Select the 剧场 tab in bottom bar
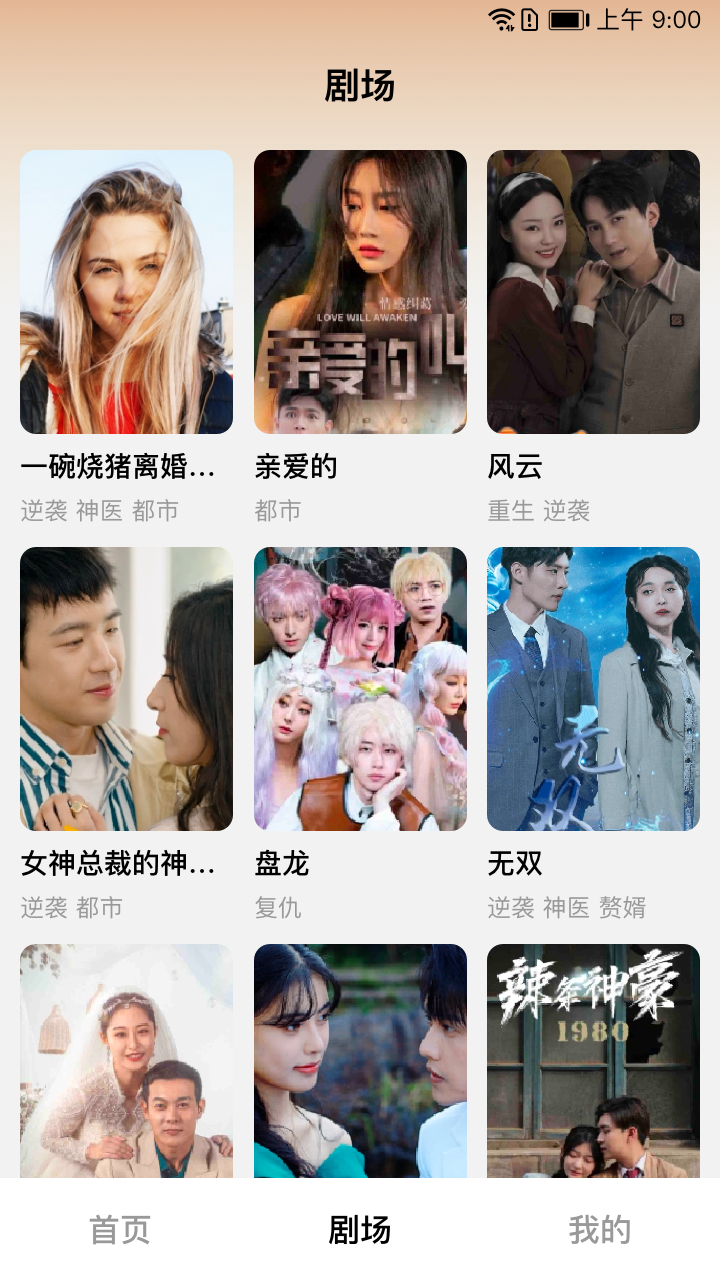 click(360, 1229)
